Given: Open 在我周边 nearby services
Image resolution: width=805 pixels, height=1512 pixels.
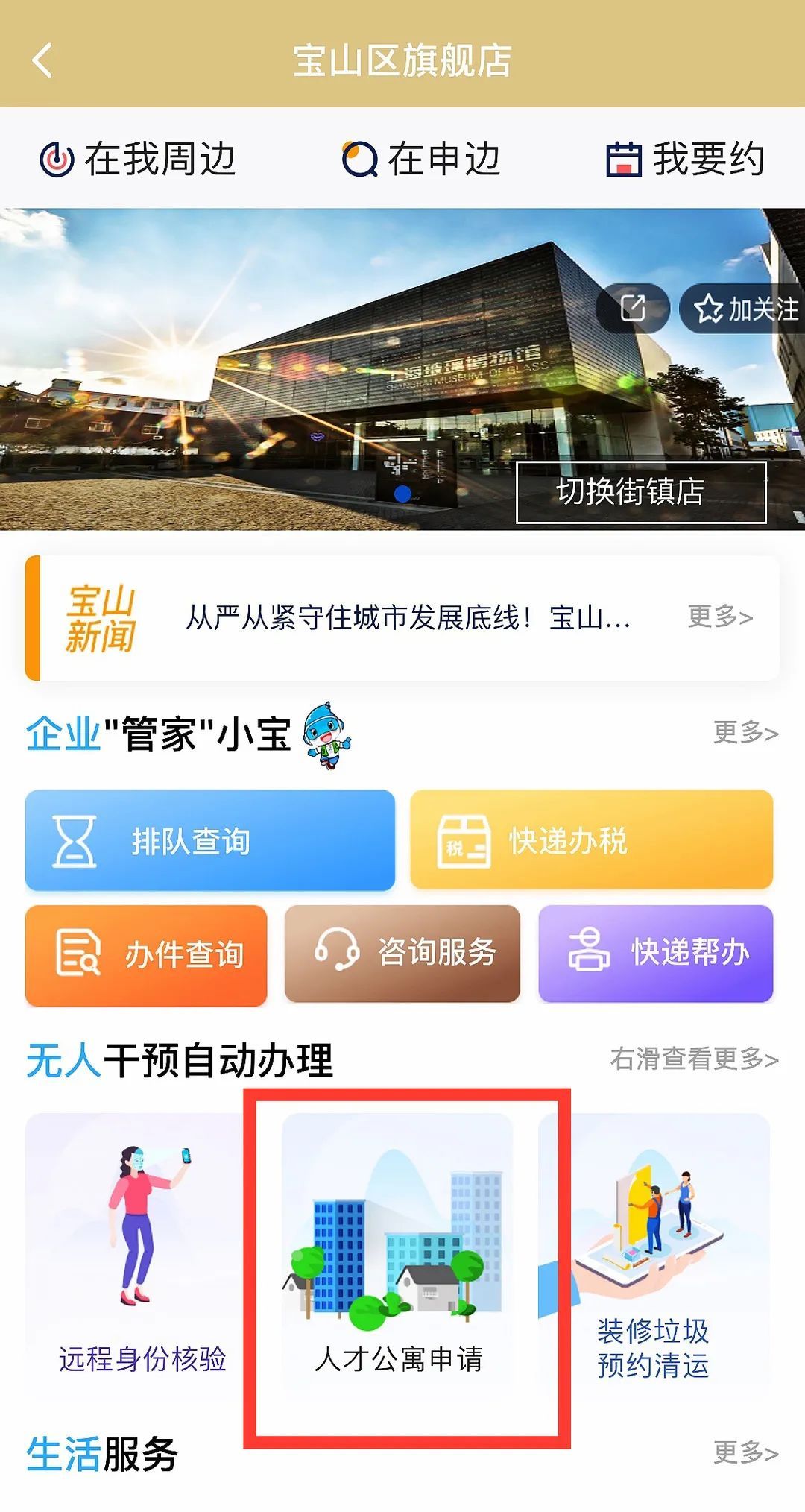Looking at the screenshot, I should (x=139, y=159).
